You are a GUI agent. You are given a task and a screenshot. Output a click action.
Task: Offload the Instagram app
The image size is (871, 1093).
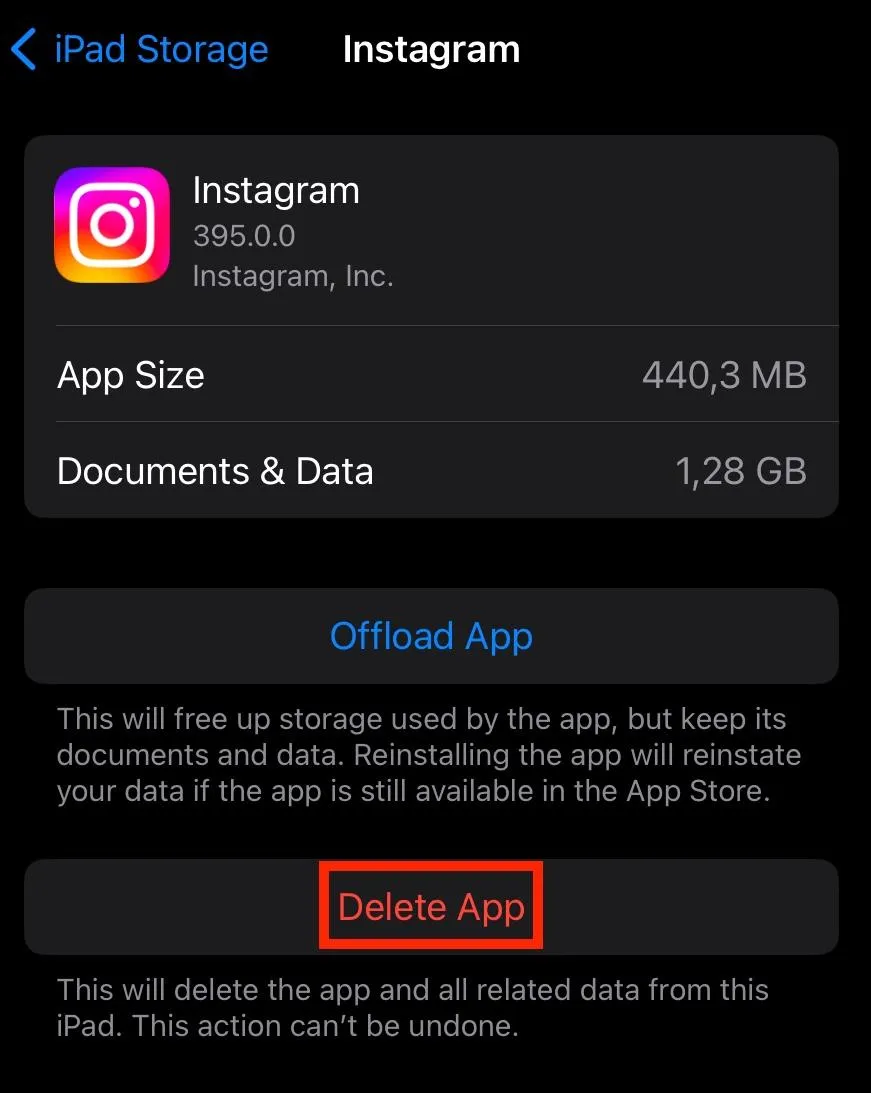click(x=431, y=636)
